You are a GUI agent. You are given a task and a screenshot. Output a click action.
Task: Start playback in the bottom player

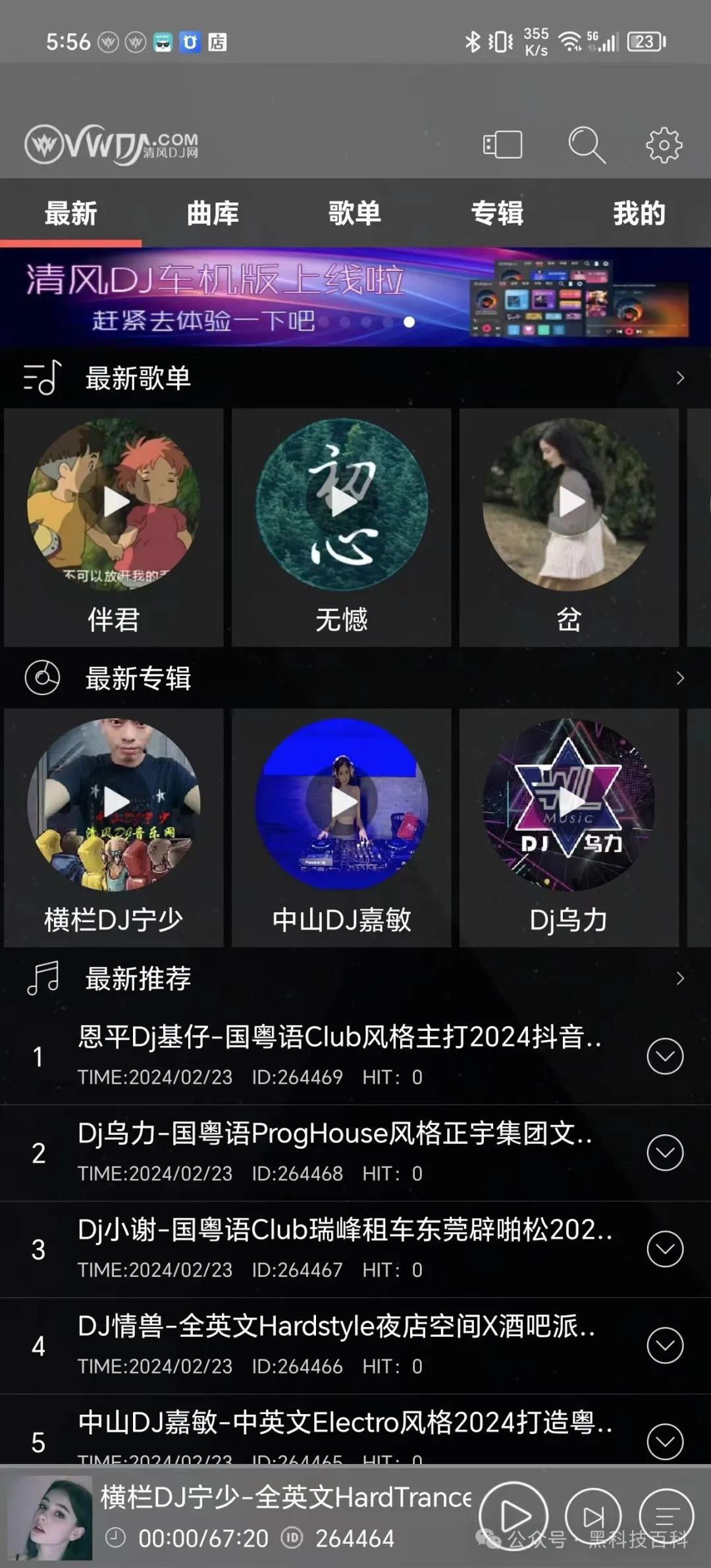point(513,1517)
